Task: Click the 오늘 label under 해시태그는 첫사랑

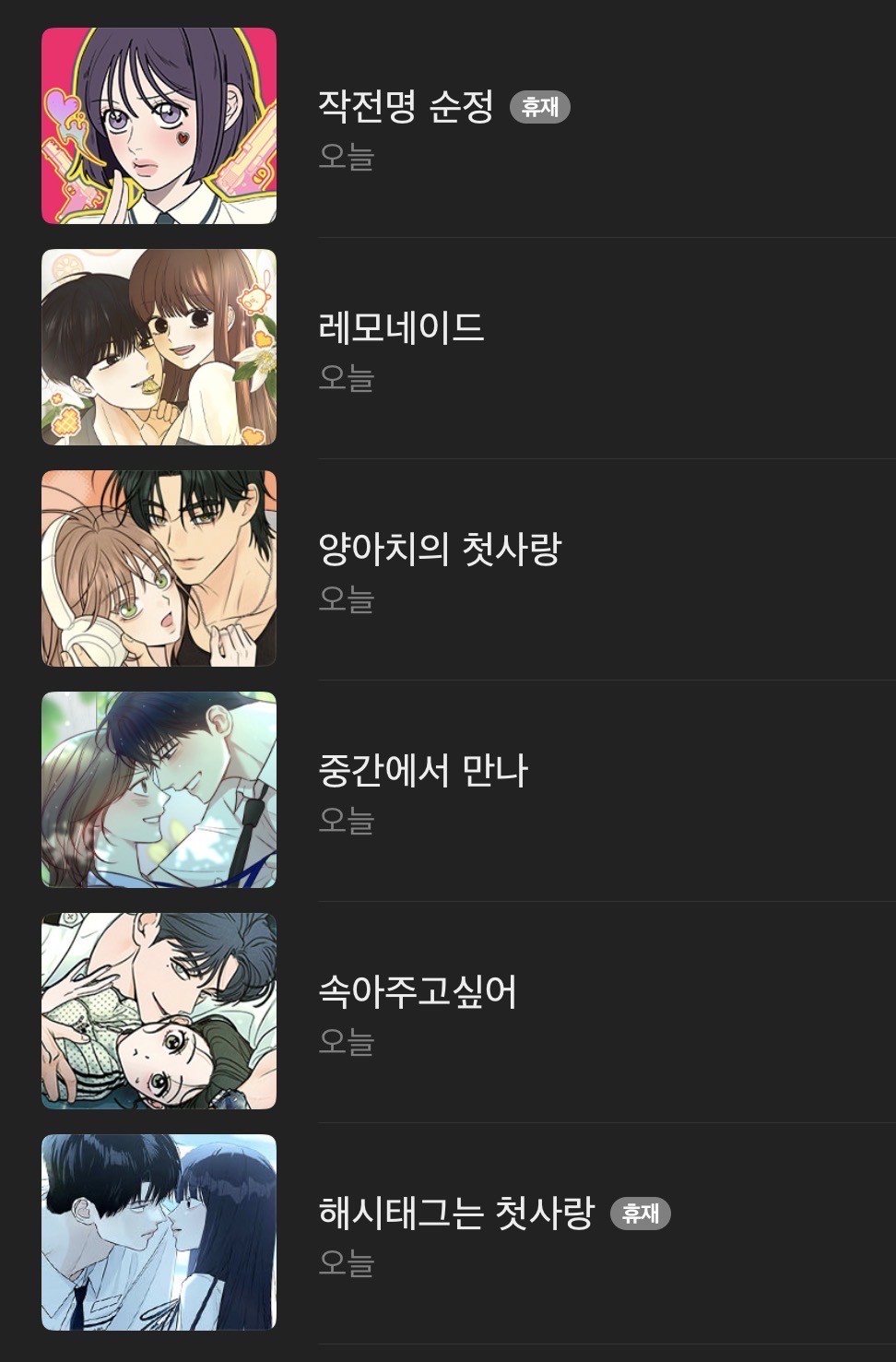Action: (x=347, y=1263)
